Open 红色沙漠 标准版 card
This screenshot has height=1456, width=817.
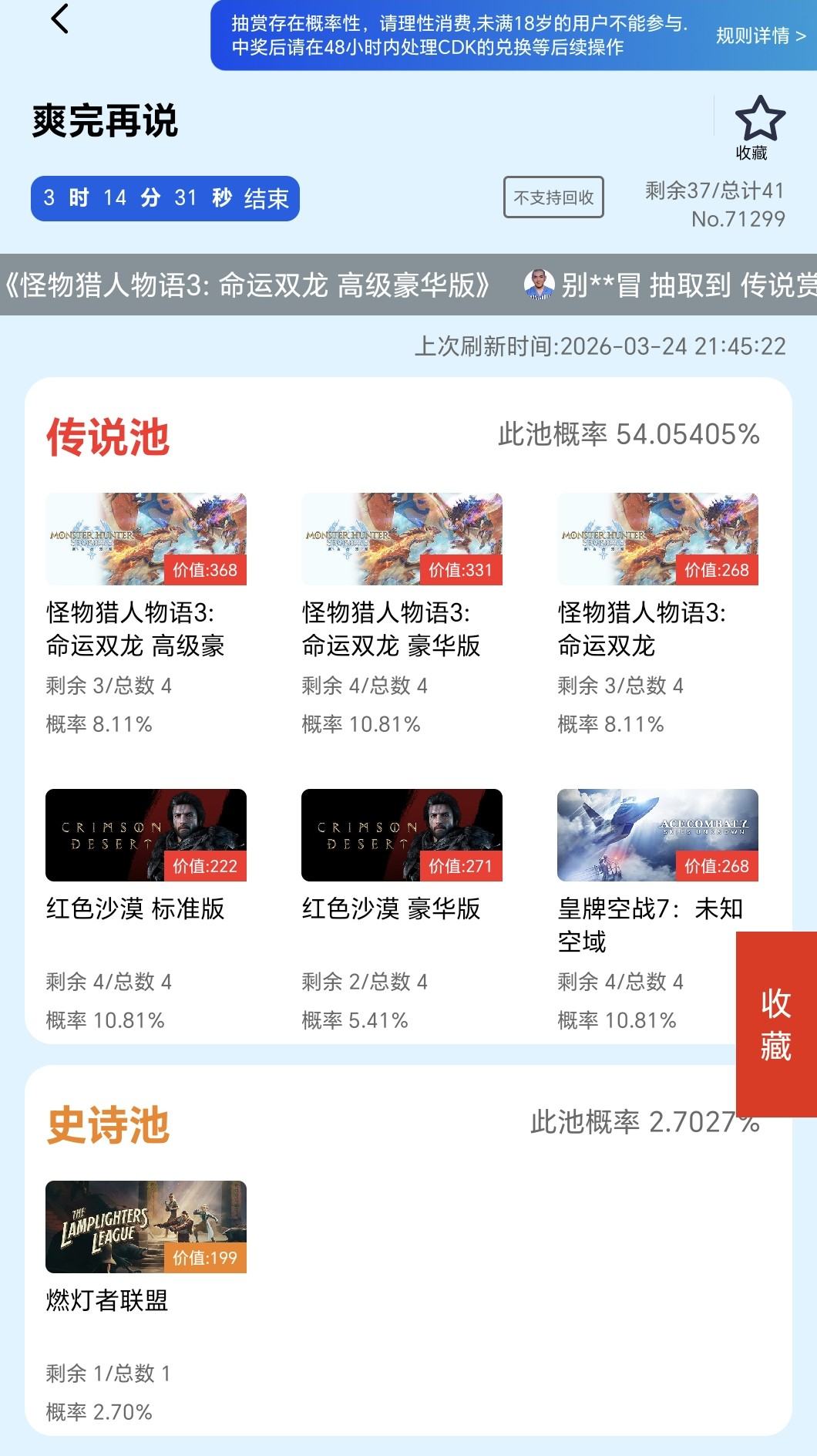pos(146,835)
